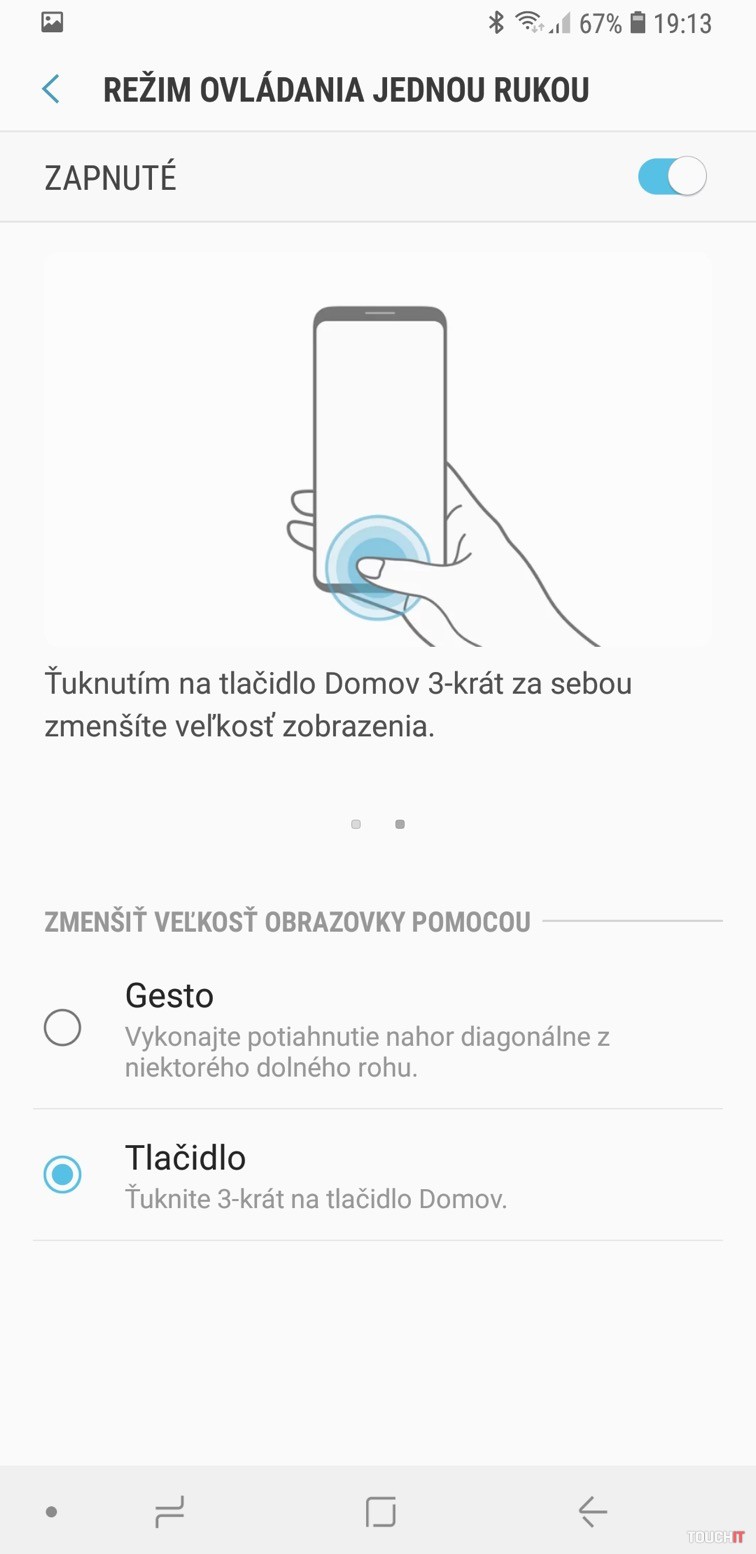Turn off the Zapnuté switch

(672, 177)
